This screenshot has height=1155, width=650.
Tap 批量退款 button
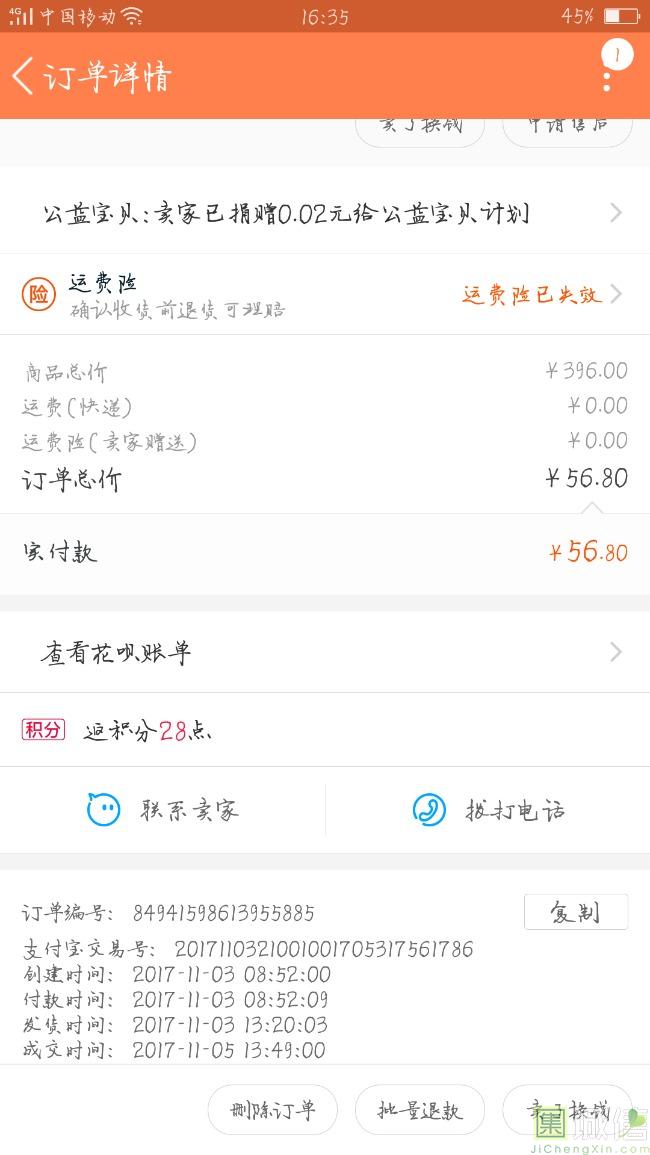pos(420,1109)
